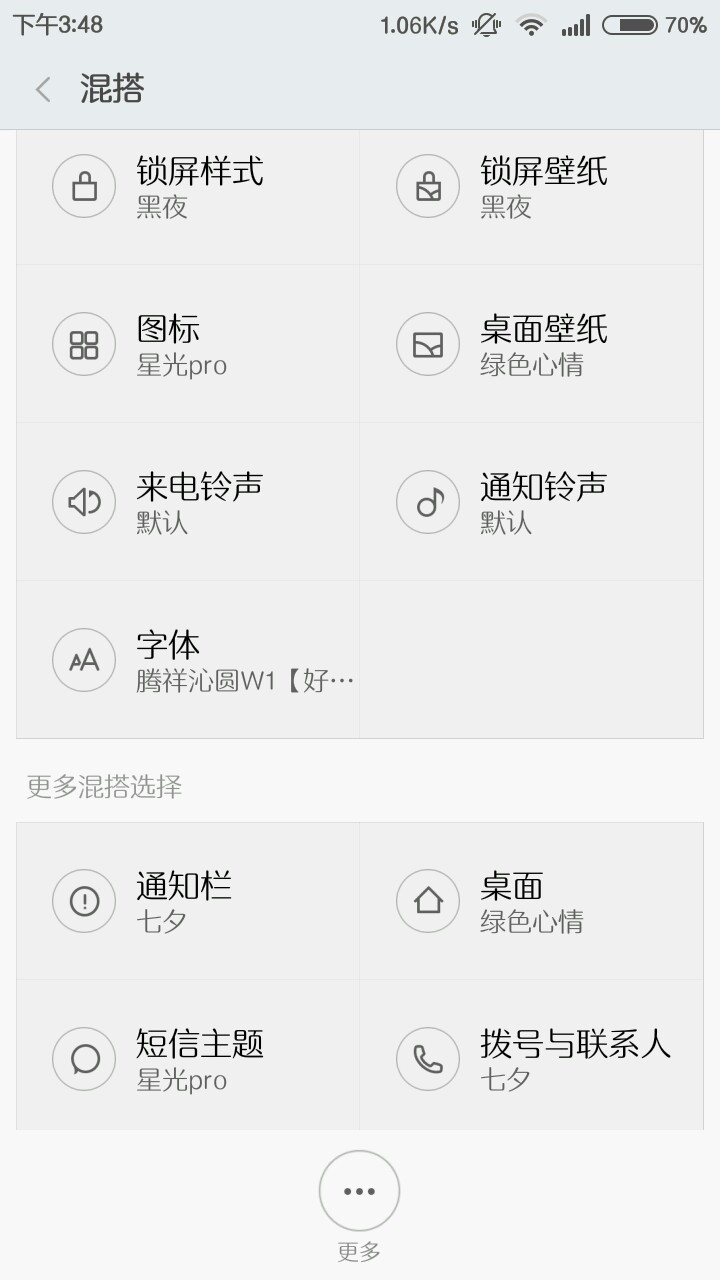
Task: Open 锁屏壁纸 option
Action: pos(532,187)
